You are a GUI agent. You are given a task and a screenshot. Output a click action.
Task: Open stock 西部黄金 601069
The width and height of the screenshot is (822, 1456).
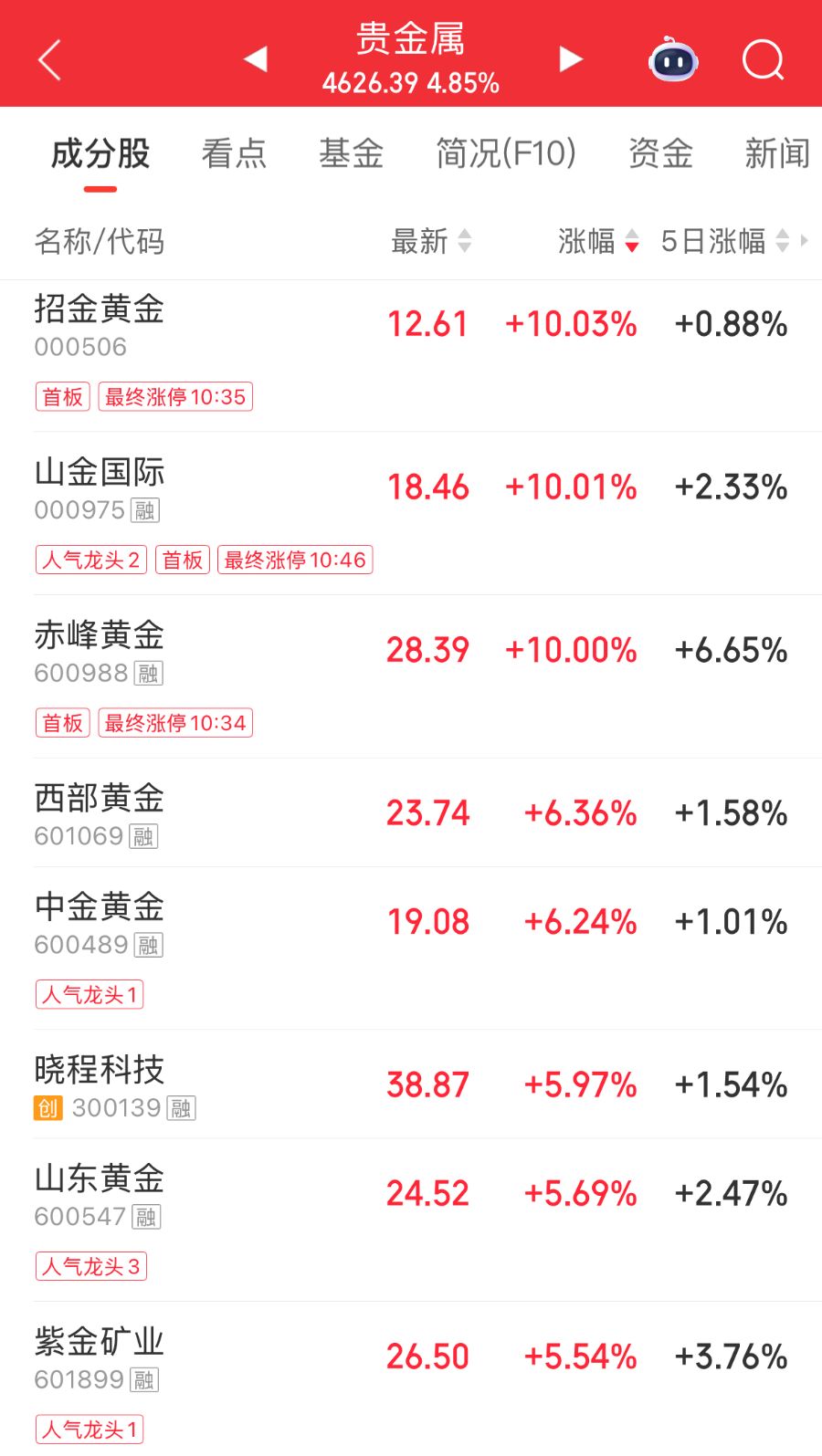tap(411, 812)
